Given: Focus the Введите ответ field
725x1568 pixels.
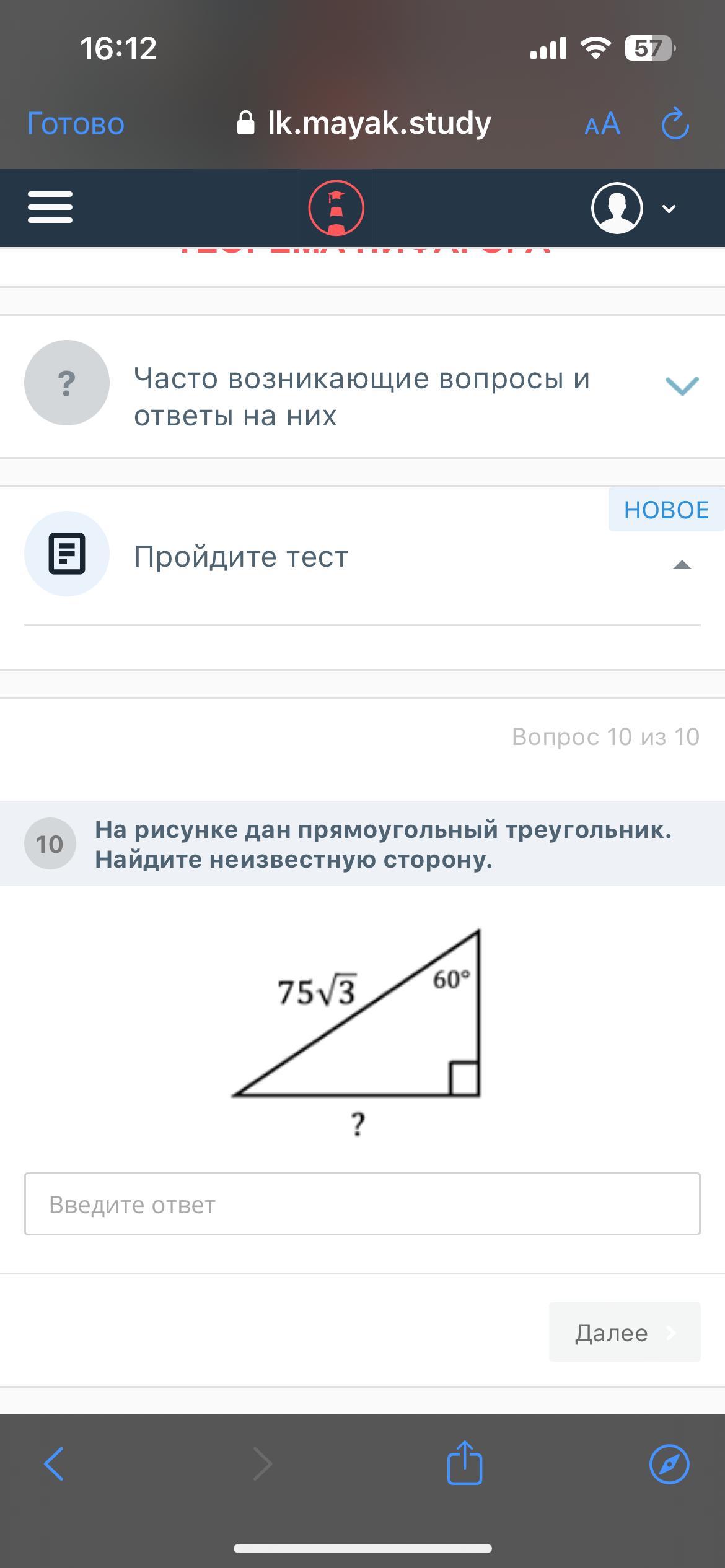Looking at the screenshot, I should pos(362,1204).
